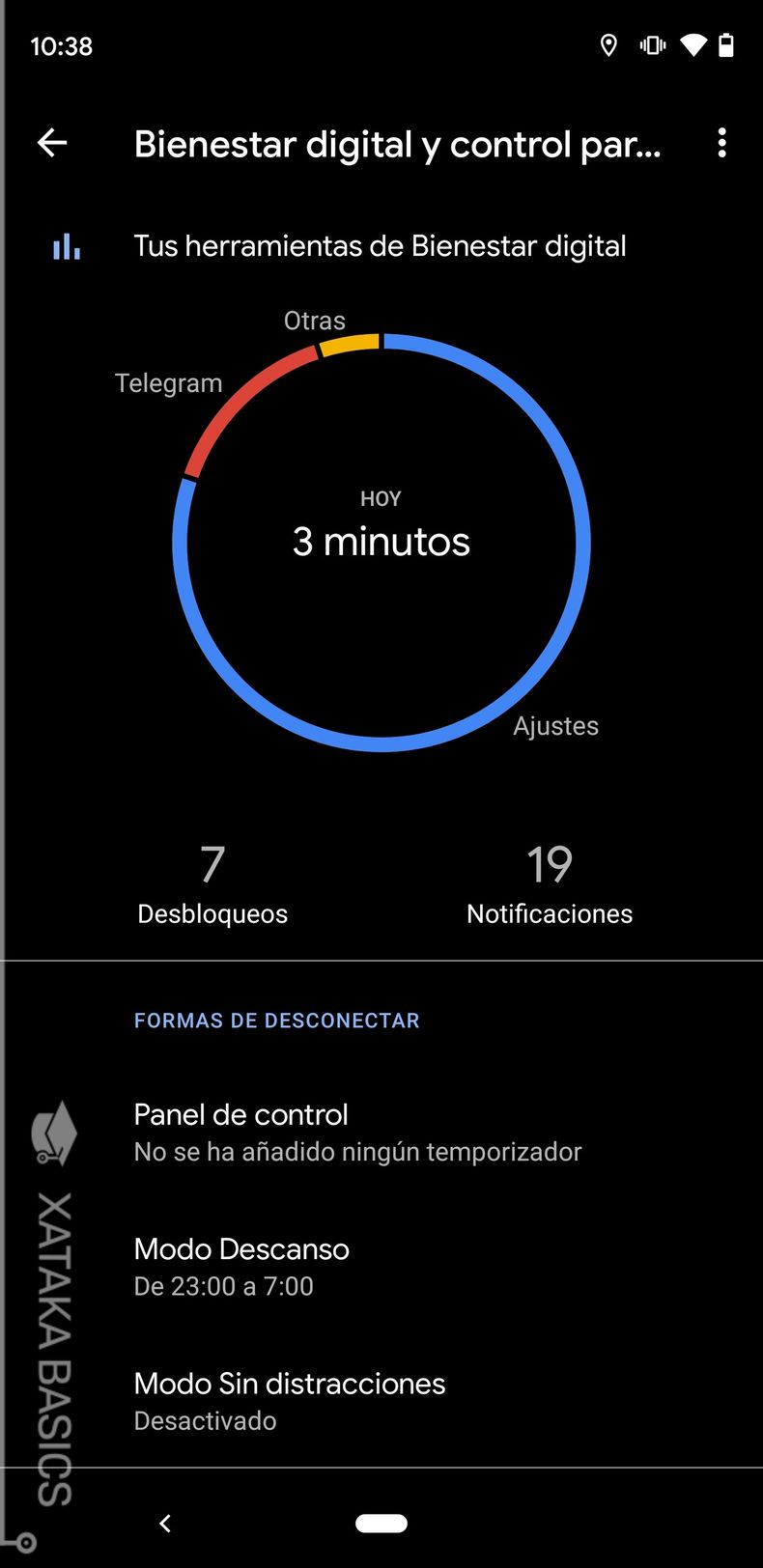The width and height of the screenshot is (763, 1568).
Task: Go back using the top arrow
Action: (x=52, y=144)
